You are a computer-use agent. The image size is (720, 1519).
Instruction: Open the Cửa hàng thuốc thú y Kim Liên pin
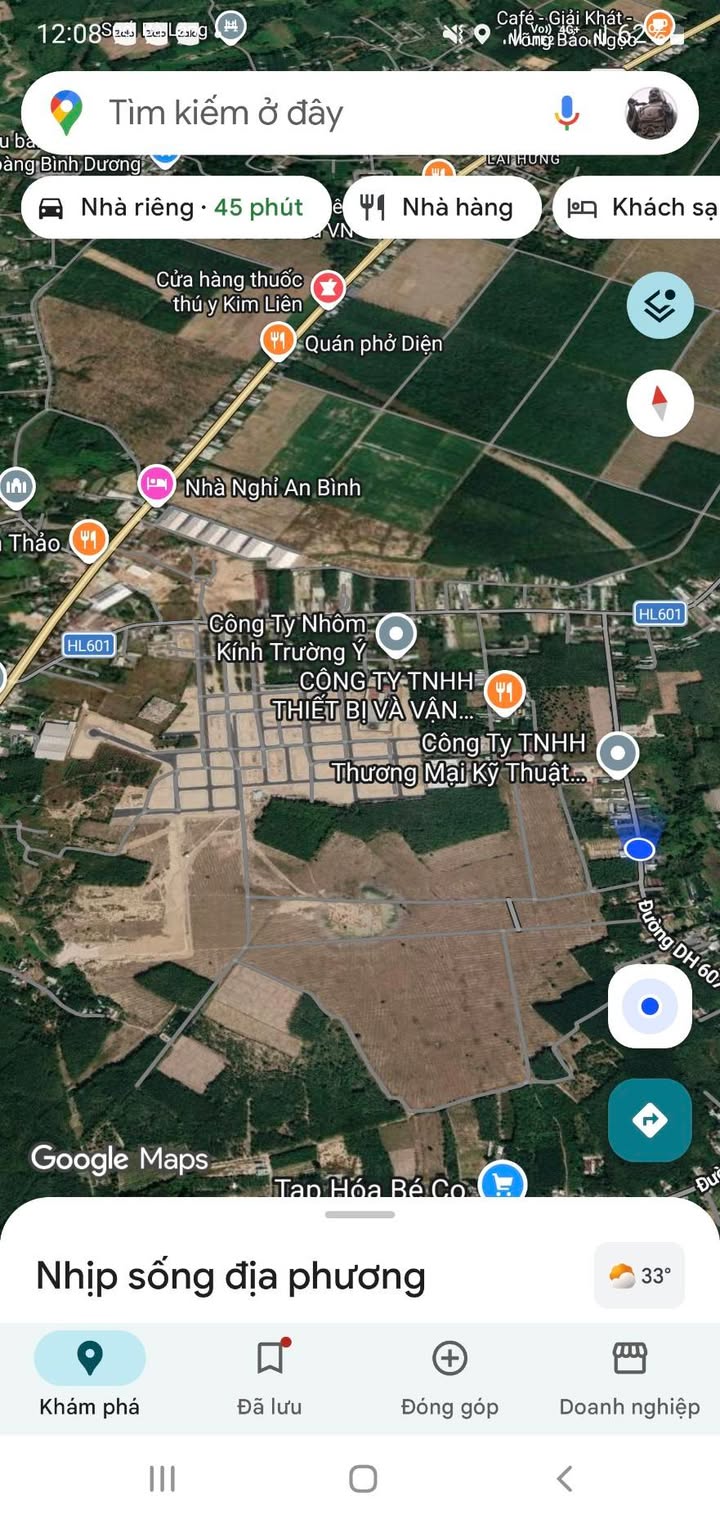(327, 290)
